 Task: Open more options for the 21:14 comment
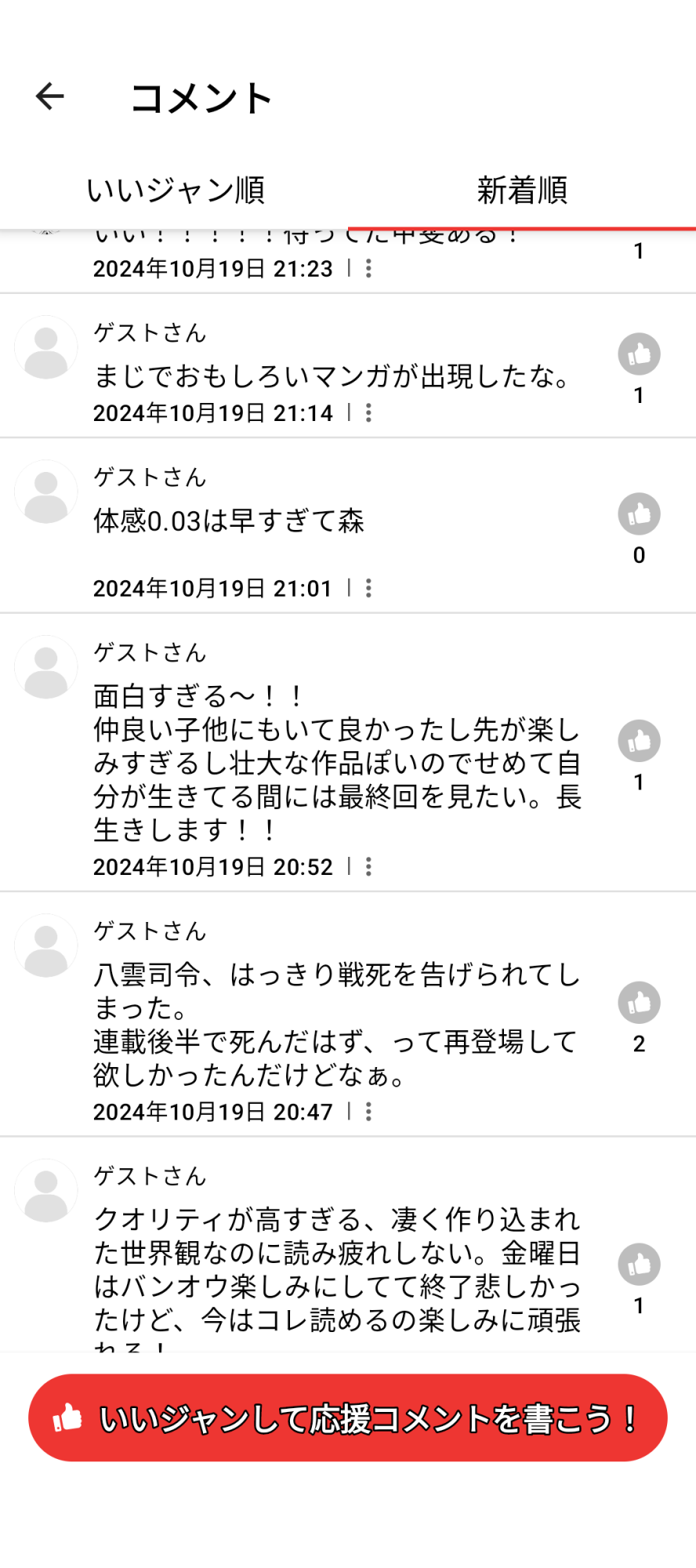pos(368,412)
